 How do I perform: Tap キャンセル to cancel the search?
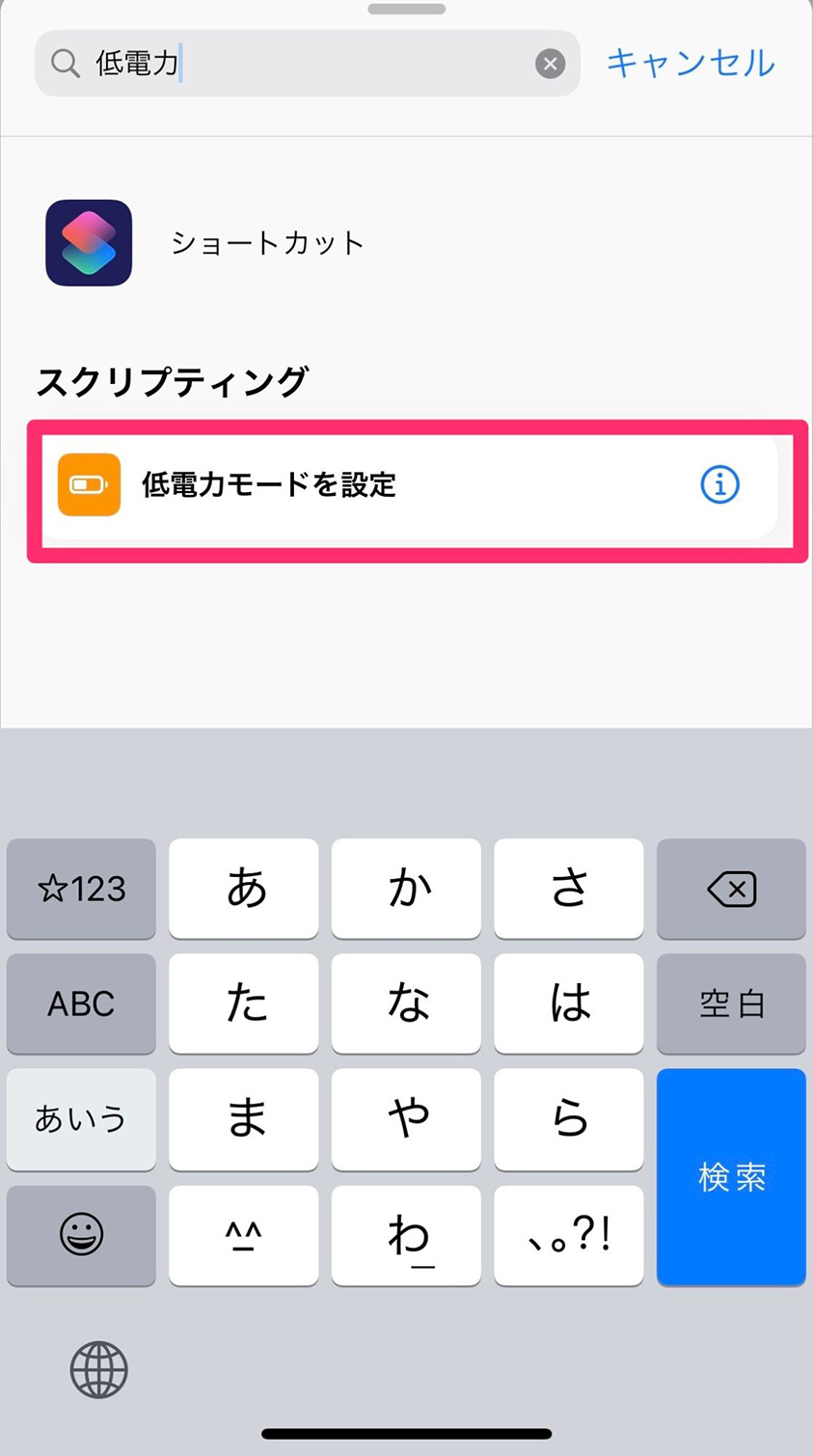[691, 64]
